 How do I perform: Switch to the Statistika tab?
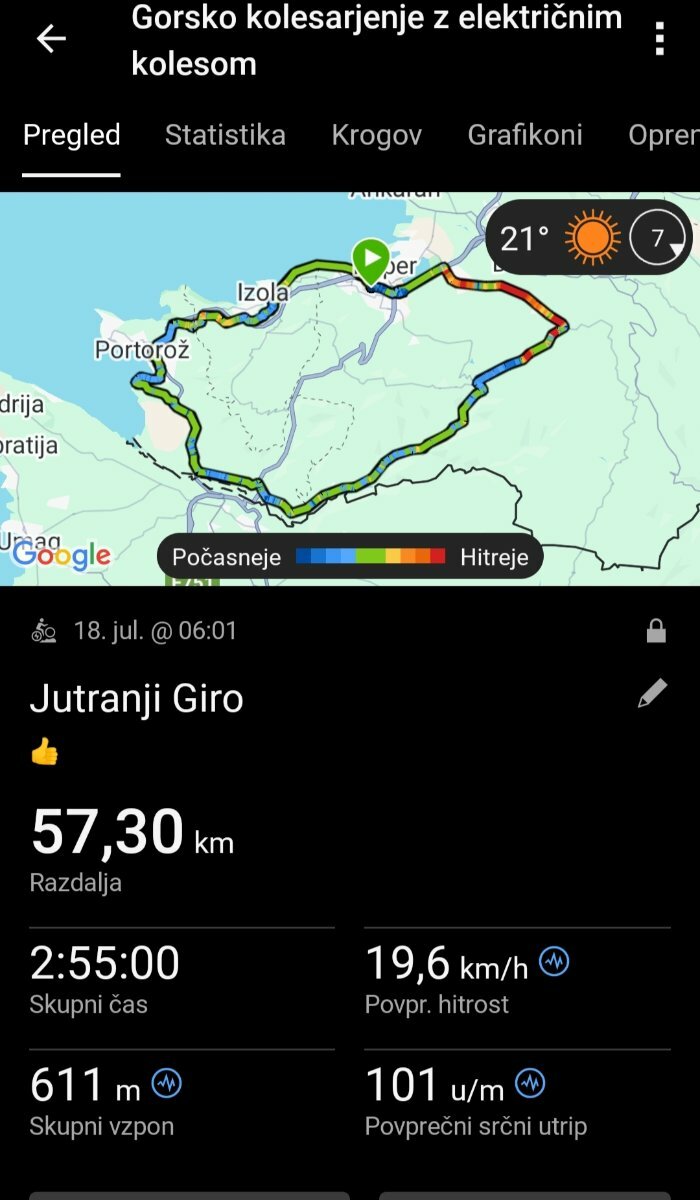[225, 135]
